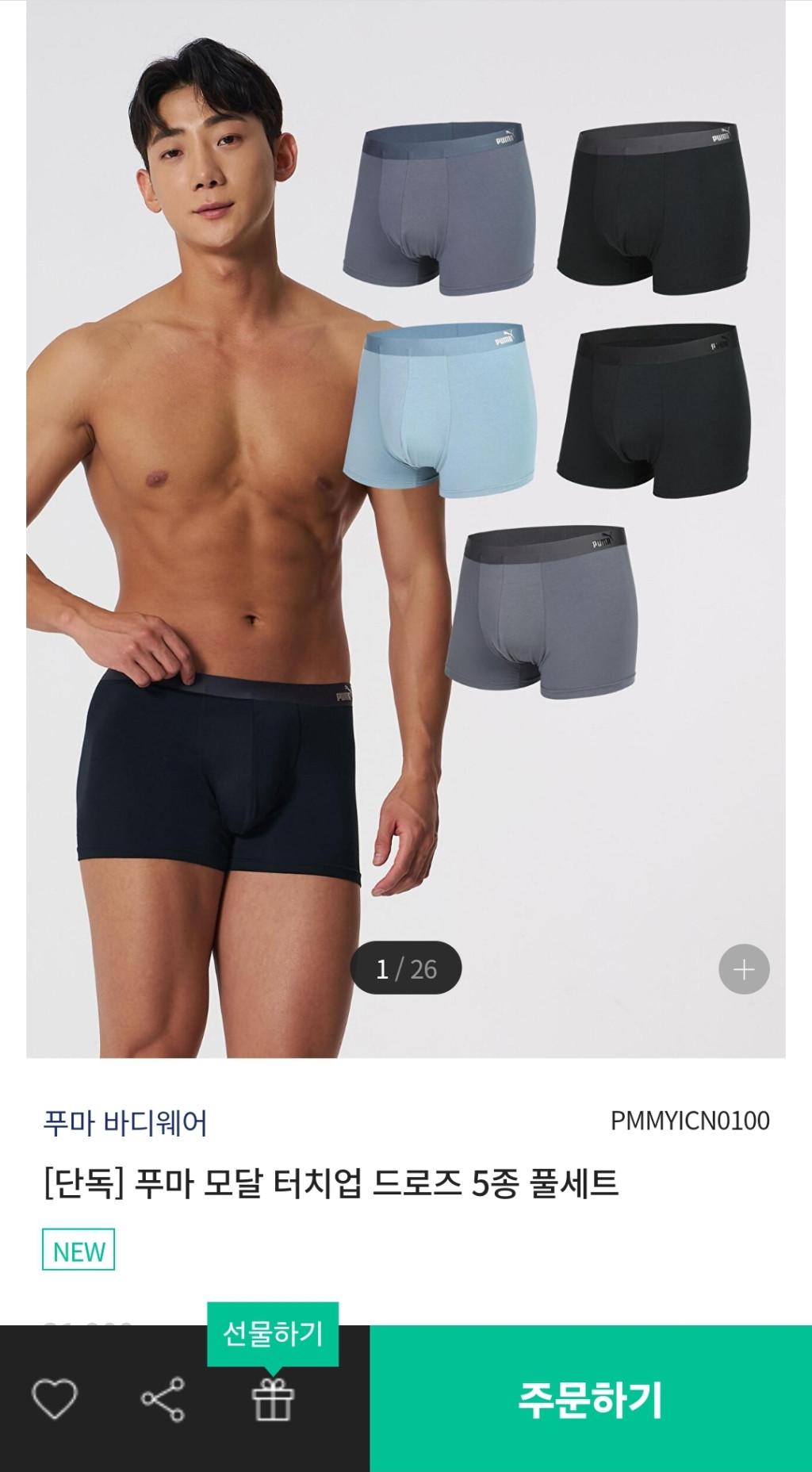Viewport: 812px width, 1472px height.
Task: Open the 푸마 바디웨어 brand link
Action: pos(125,1123)
